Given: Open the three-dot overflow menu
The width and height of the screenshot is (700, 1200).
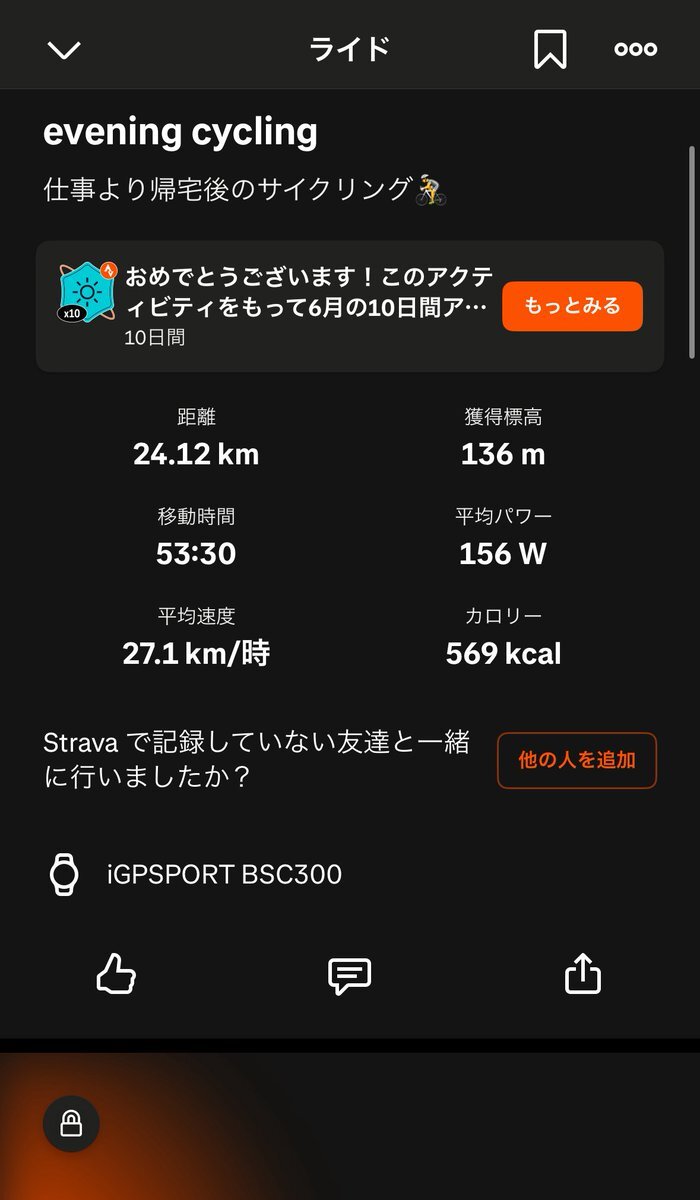Looking at the screenshot, I should 635,49.
